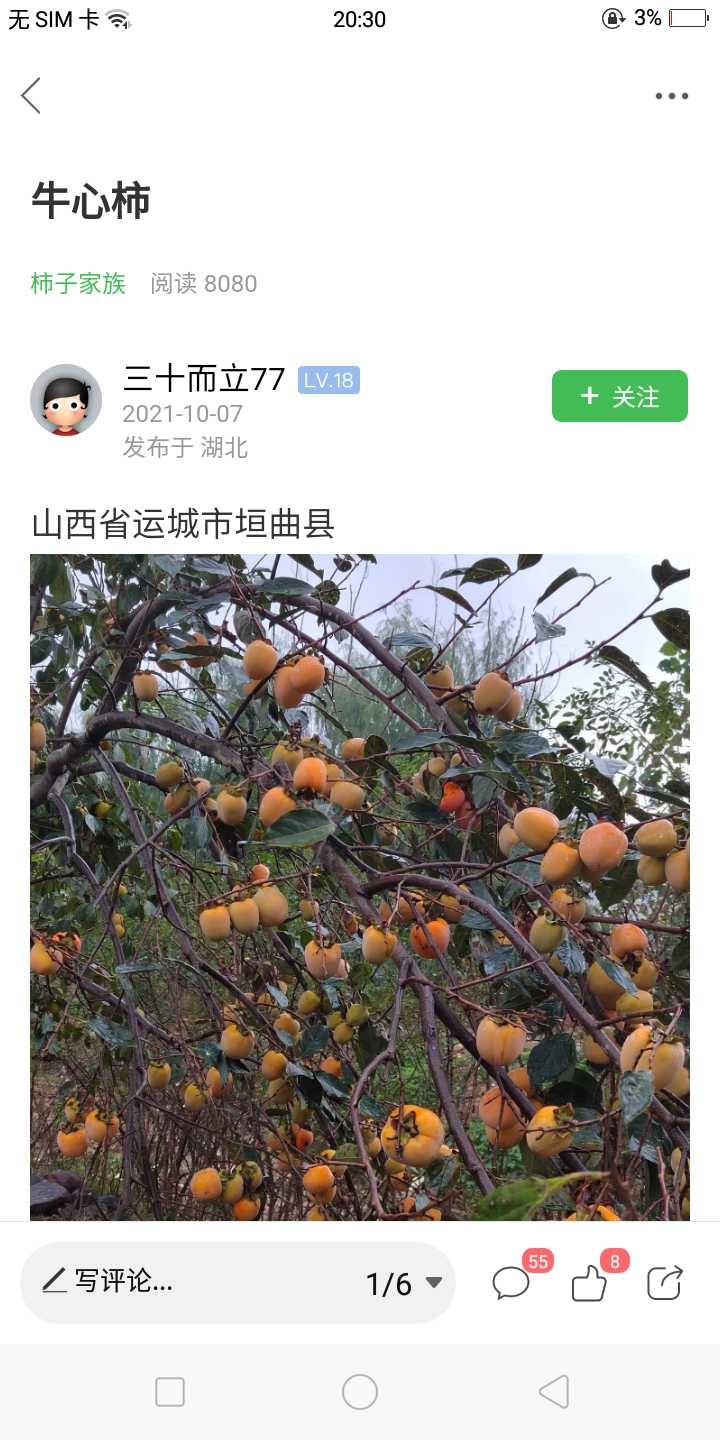Open the 柿子家族 topic link
Viewport: 720px width, 1440px height.
click(78, 284)
